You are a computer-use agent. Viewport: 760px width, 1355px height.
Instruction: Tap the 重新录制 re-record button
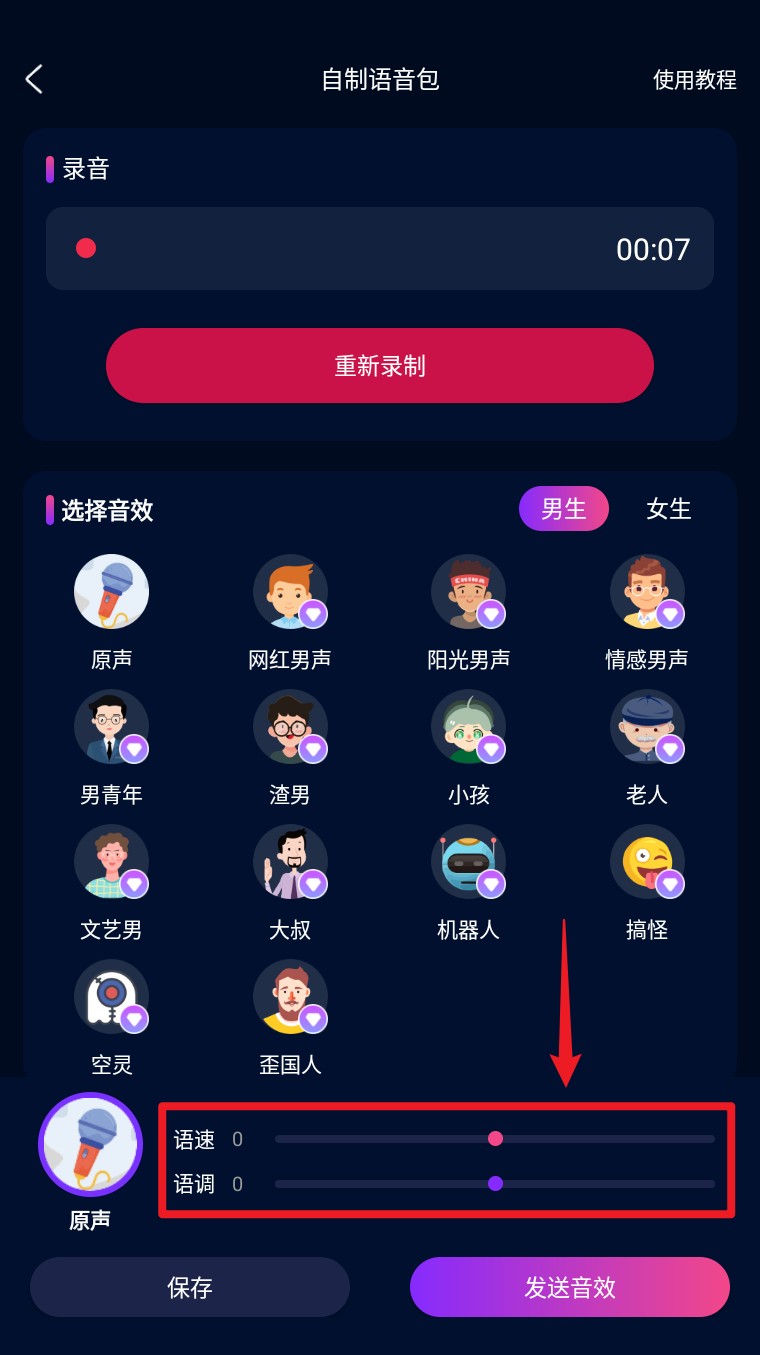380,365
